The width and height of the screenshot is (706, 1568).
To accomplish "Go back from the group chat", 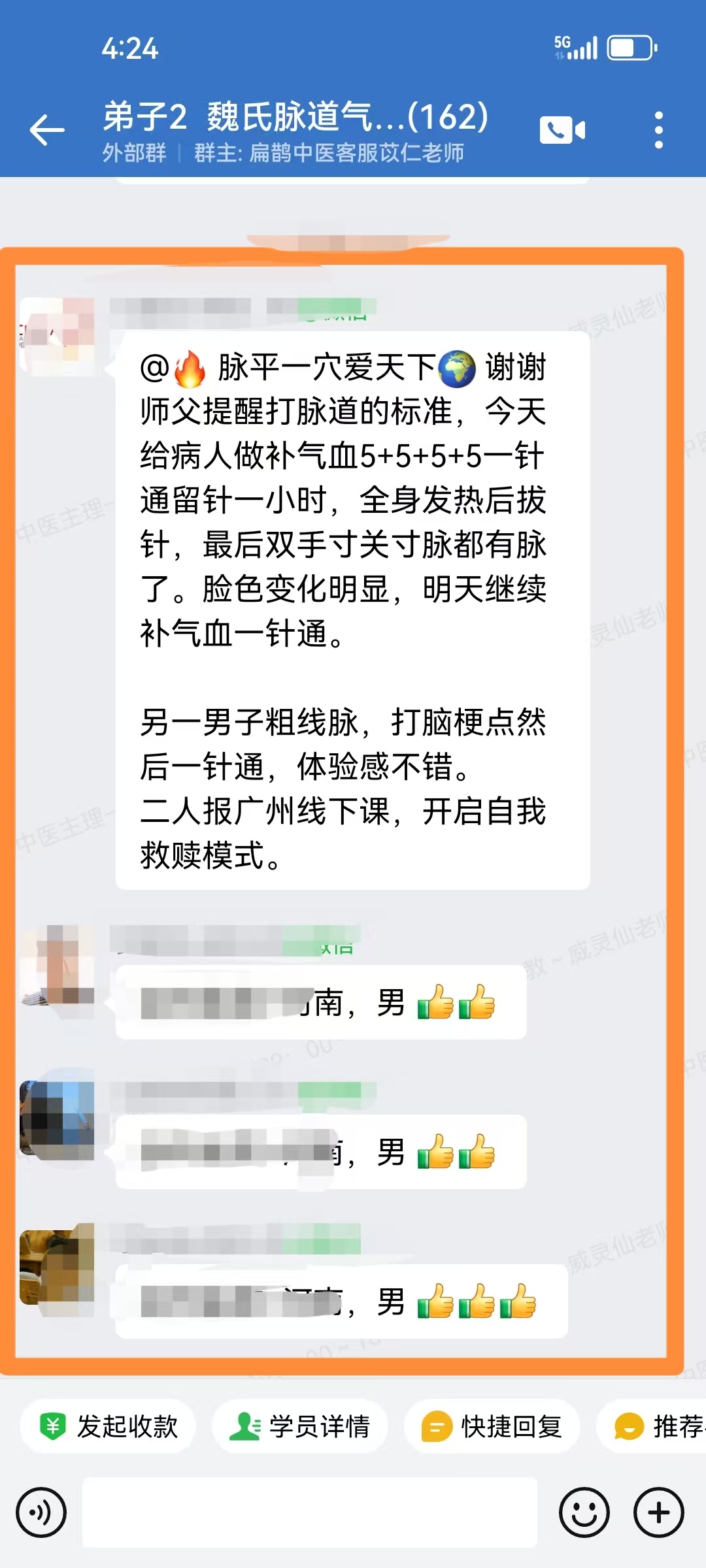I will click(47, 129).
